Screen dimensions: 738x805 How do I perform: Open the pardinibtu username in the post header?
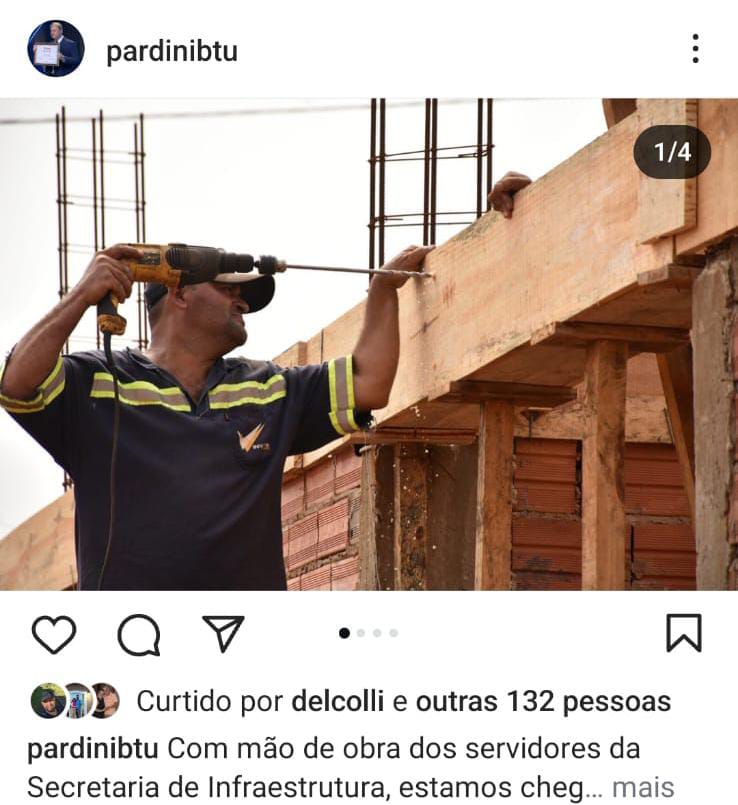(x=172, y=51)
